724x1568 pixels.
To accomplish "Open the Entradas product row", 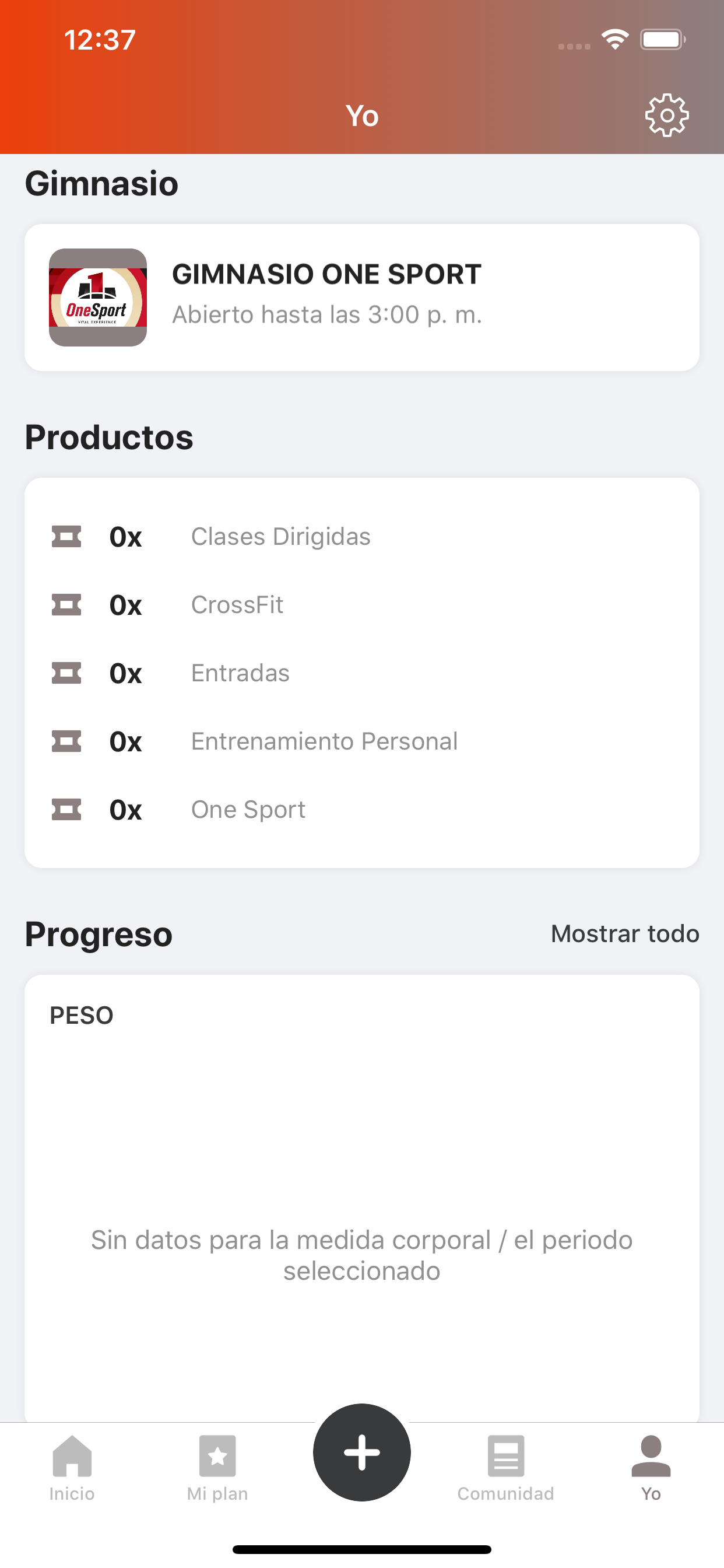I will coord(362,673).
